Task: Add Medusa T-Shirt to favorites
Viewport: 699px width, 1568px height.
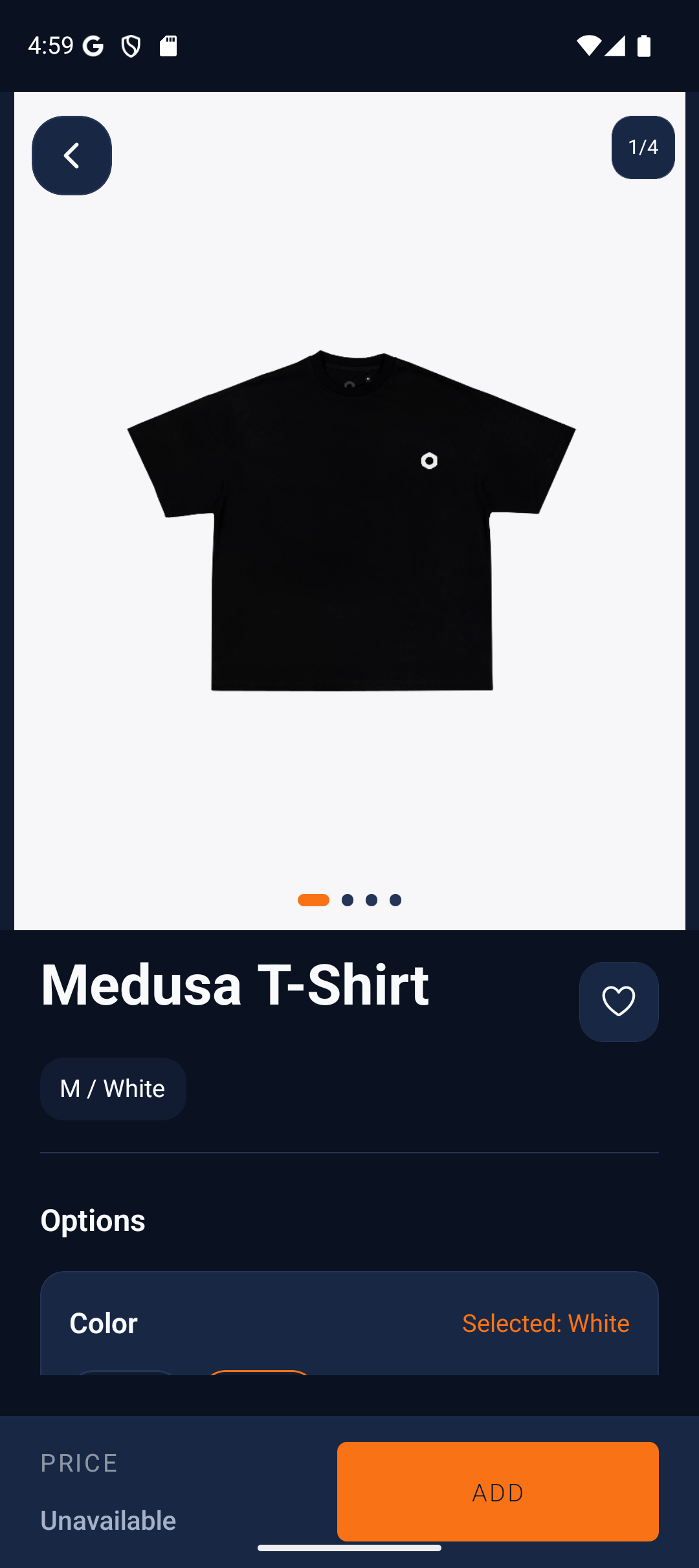Action: (x=618, y=1001)
